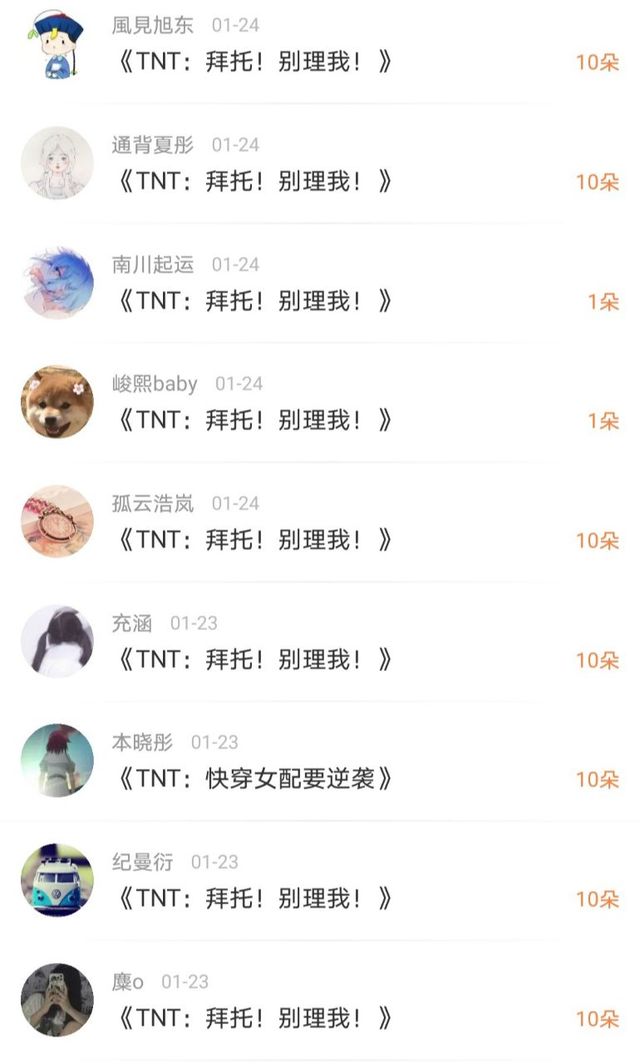
Task: Open the entry from 麋o
Action: [320, 1000]
